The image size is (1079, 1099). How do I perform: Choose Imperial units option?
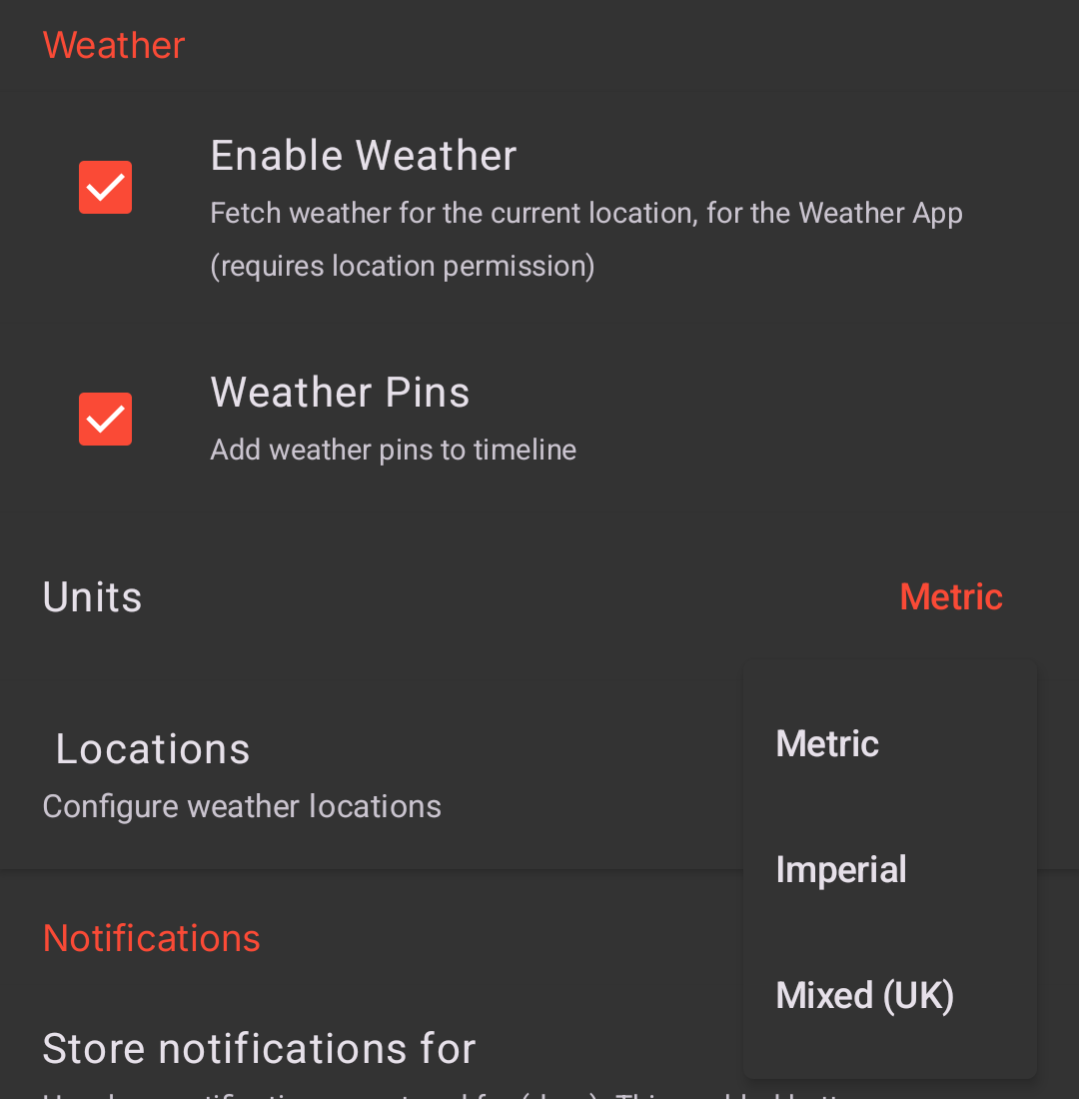841,870
